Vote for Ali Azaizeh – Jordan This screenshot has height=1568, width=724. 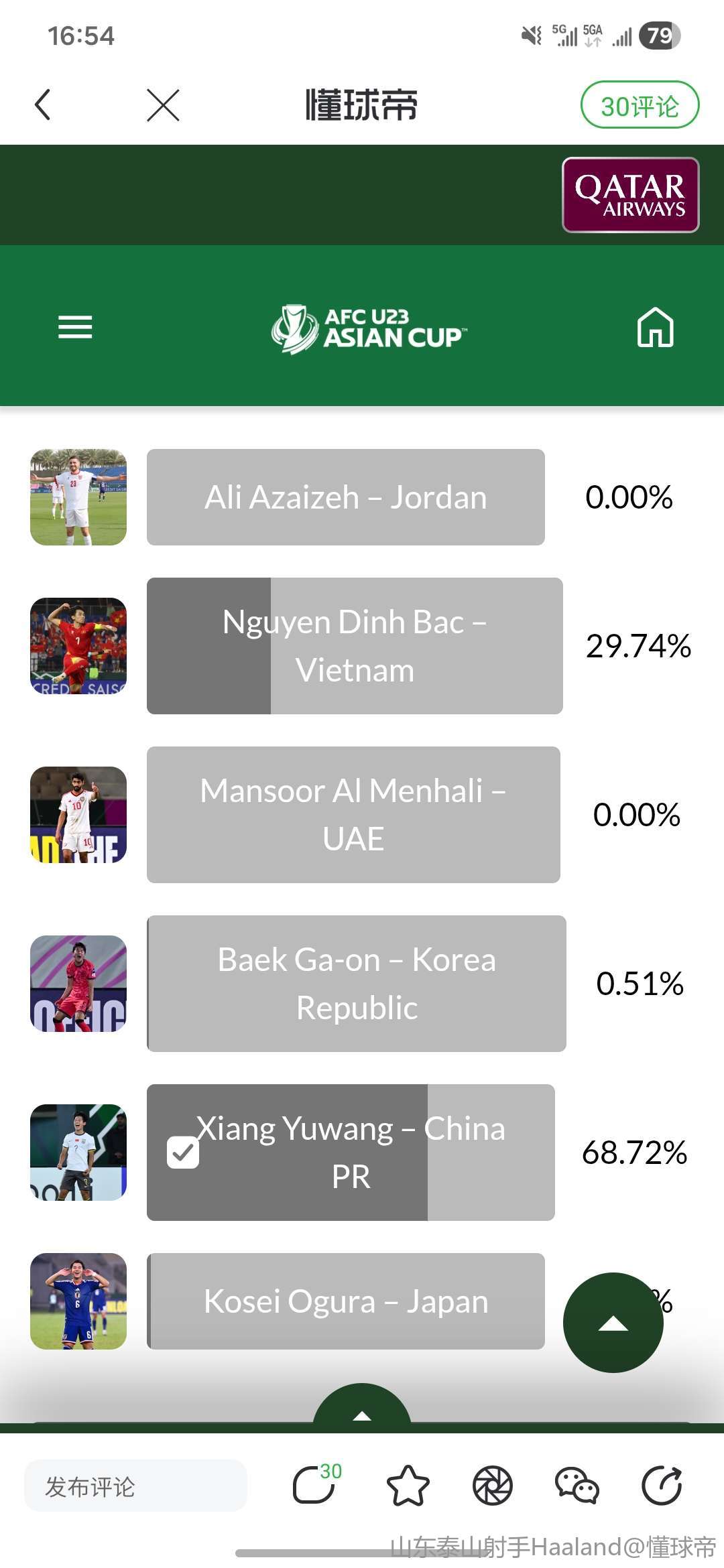tap(345, 497)
